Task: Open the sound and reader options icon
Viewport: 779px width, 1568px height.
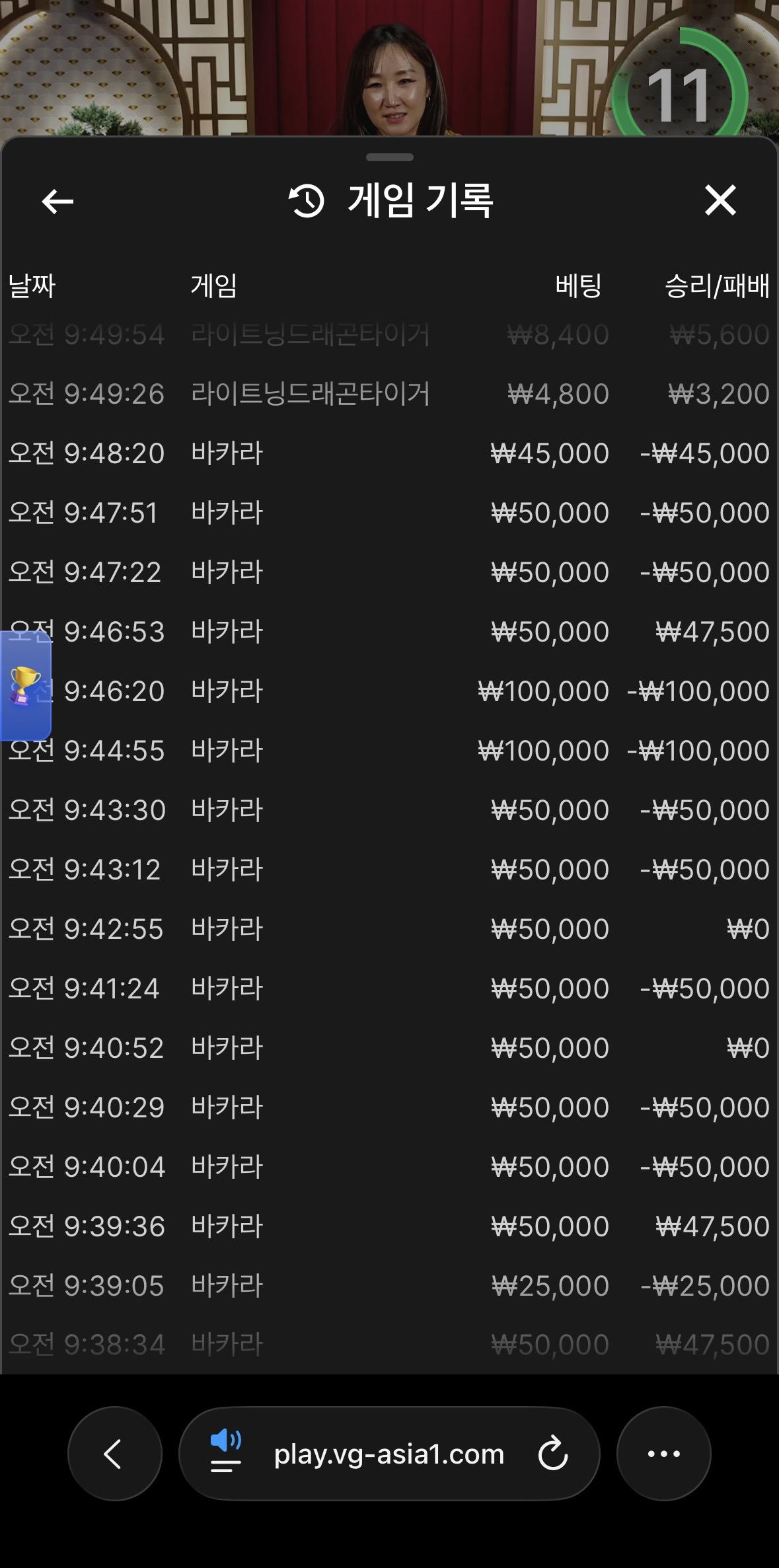Action: [225, 1451]
